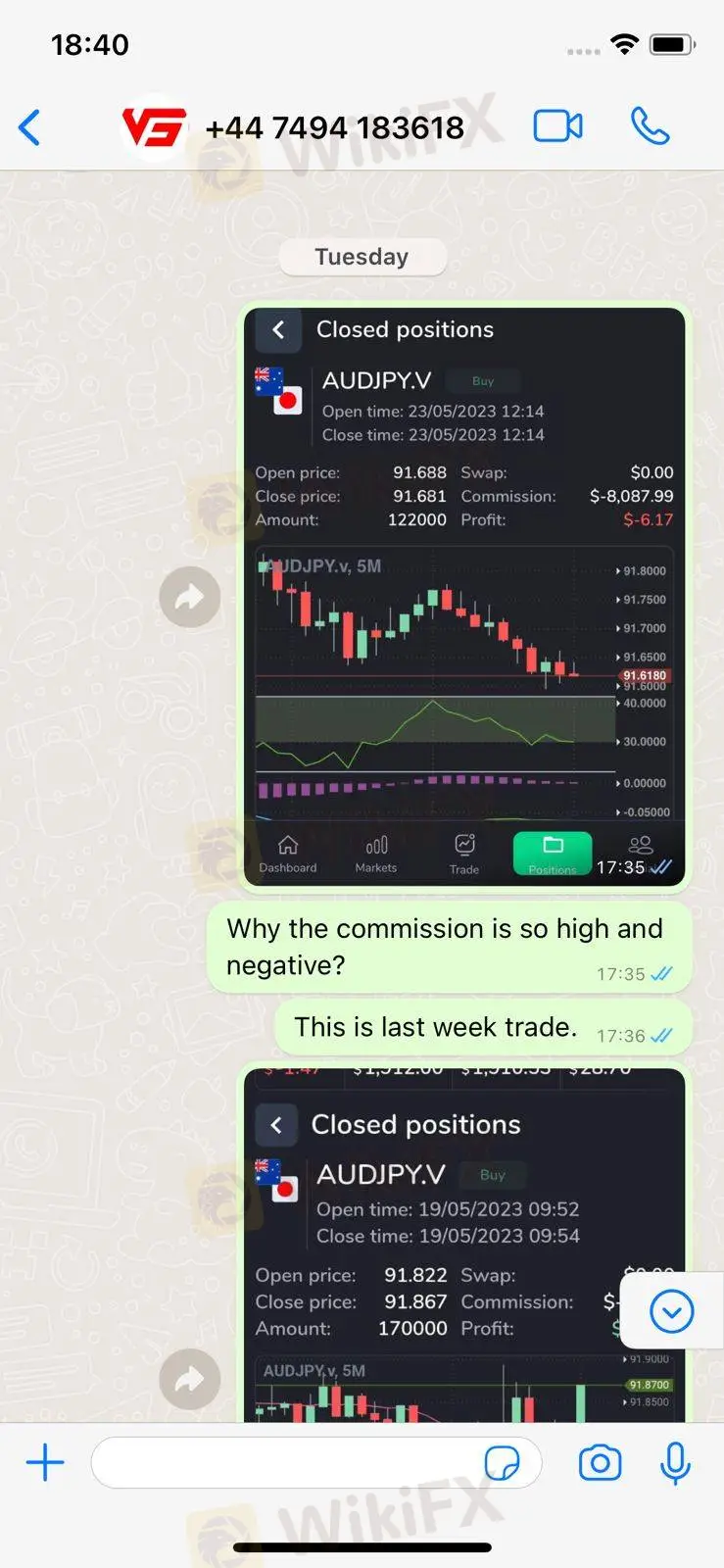Focus the message text field
Screen dimensions: 724x1568
pyautogui.click(x=284, y=1463)
